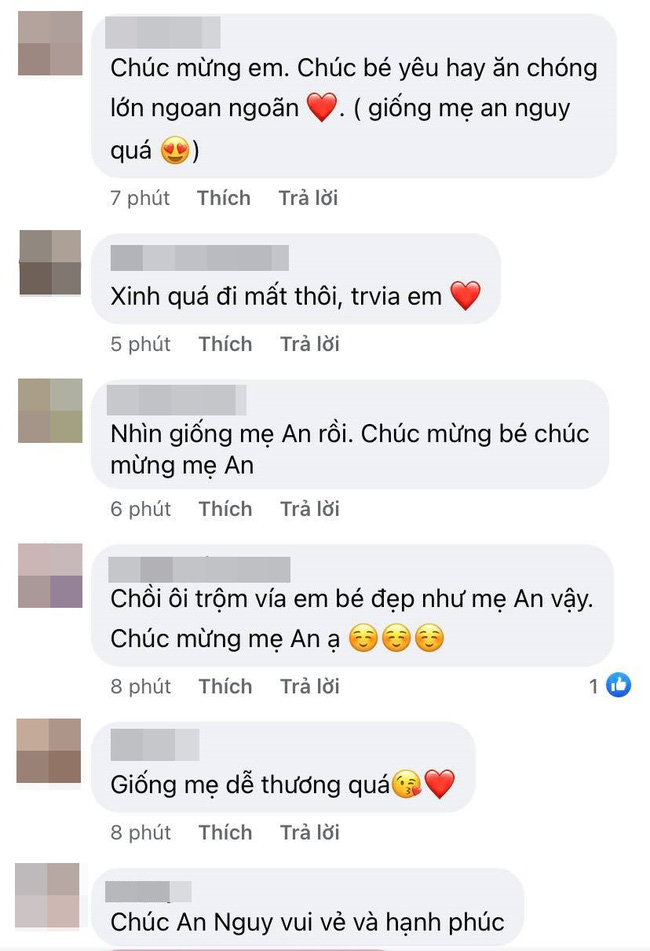View reactions on the "Chồi ôi trộm vía" comment
650x951 pixels.
tap(611, 686)
